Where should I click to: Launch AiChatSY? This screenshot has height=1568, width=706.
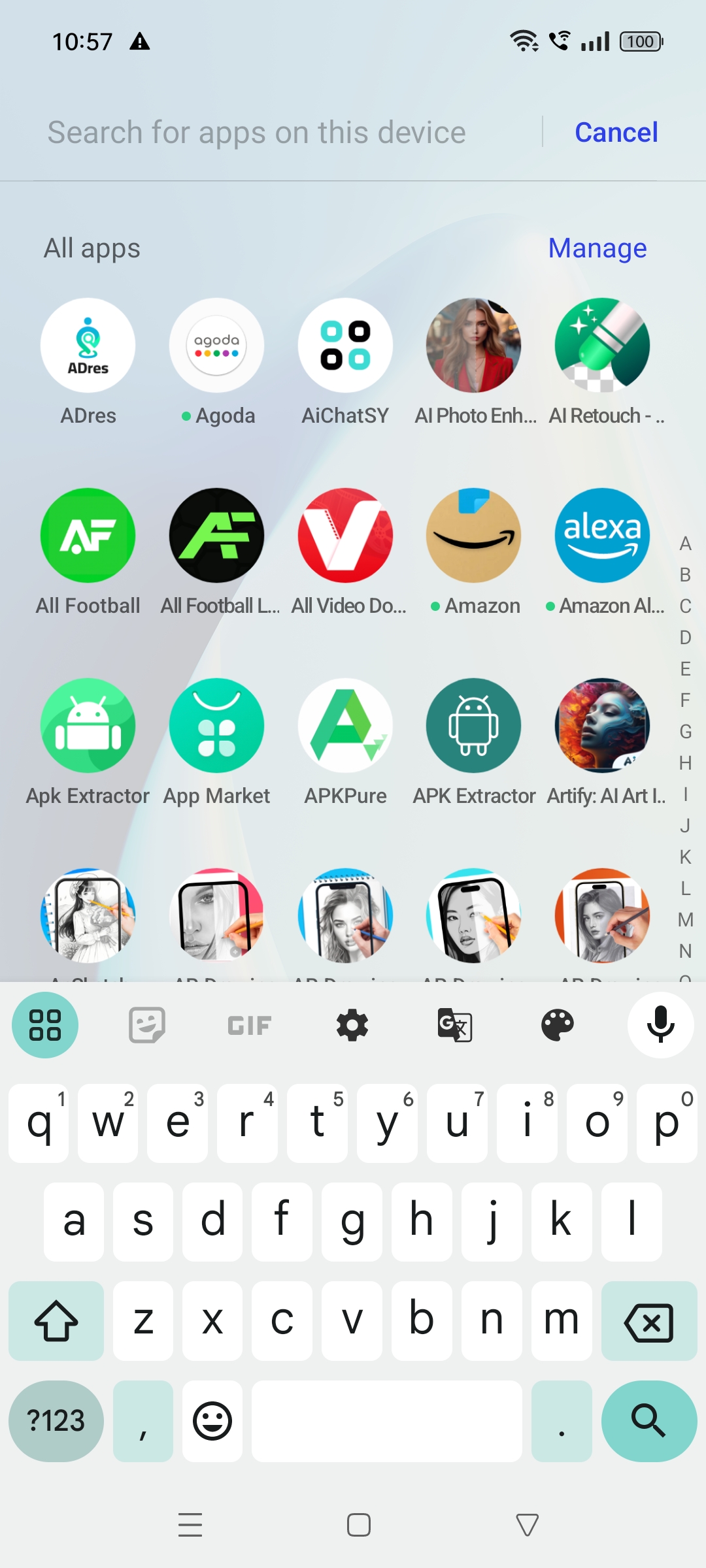(x=345, y=346)
